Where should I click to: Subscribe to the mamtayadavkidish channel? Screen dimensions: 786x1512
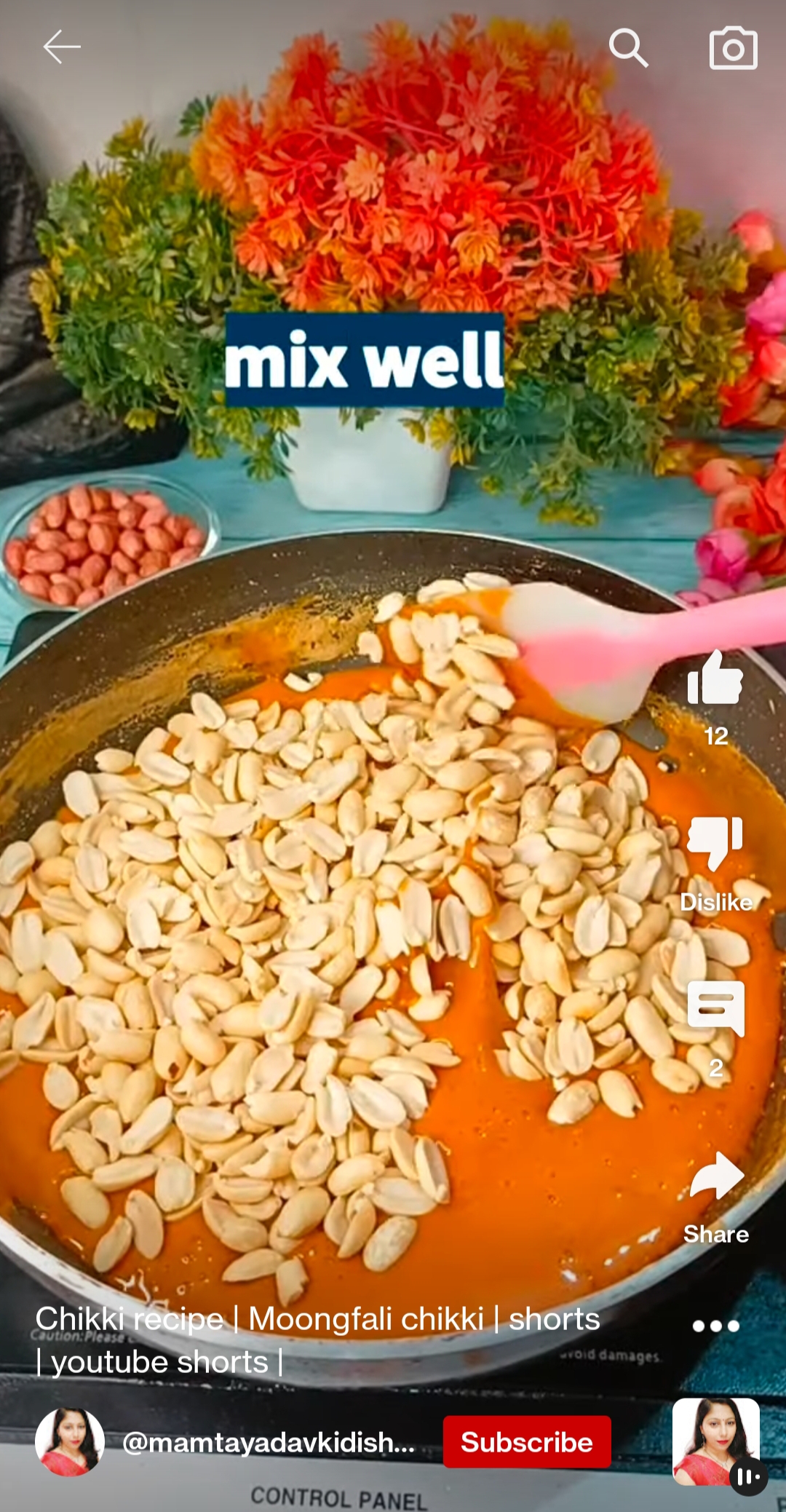(x=527, y=1441)
